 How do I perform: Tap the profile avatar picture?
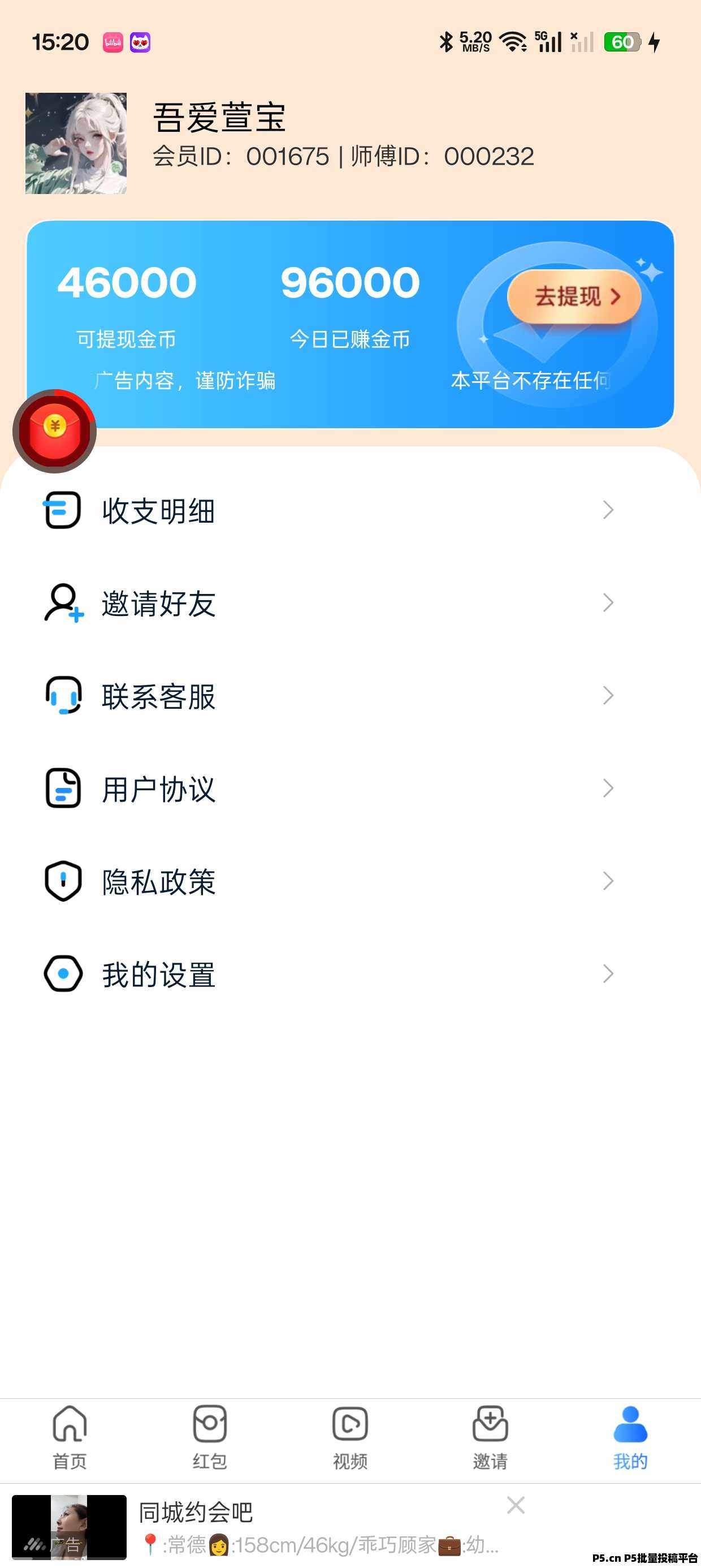(76, 144)
